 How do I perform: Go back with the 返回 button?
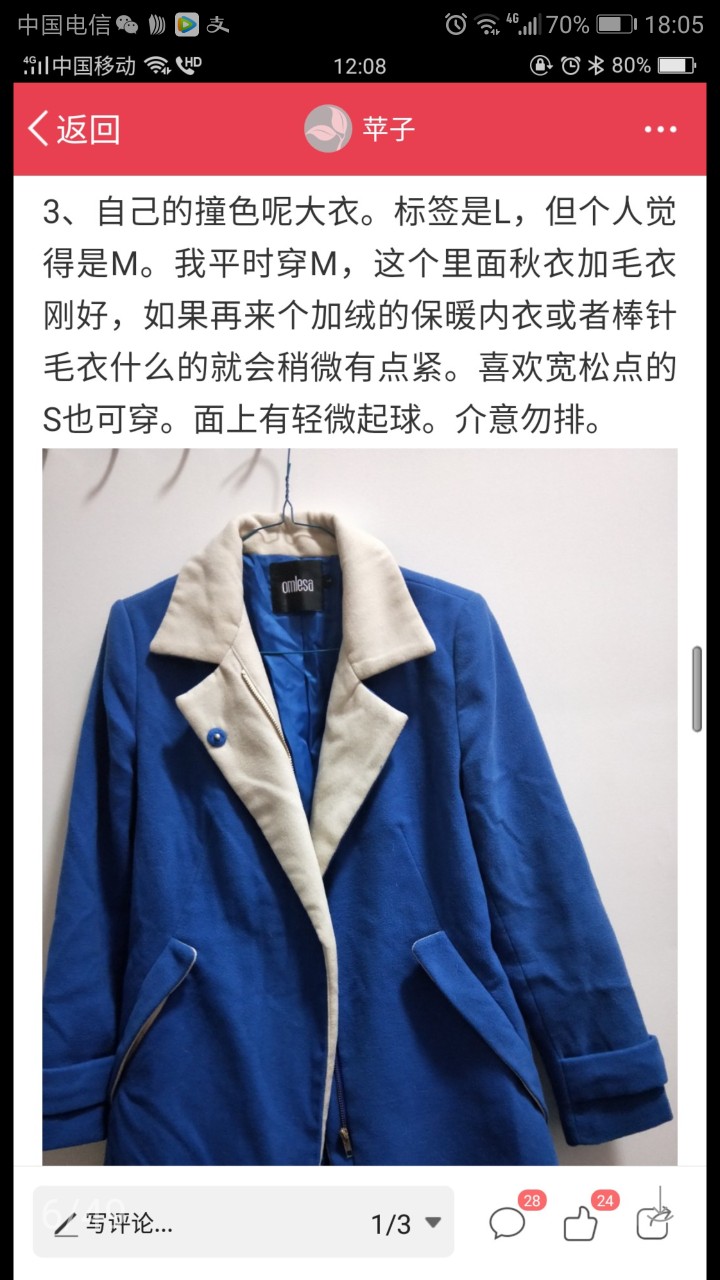pyautogui.click(x=74, y=129)
